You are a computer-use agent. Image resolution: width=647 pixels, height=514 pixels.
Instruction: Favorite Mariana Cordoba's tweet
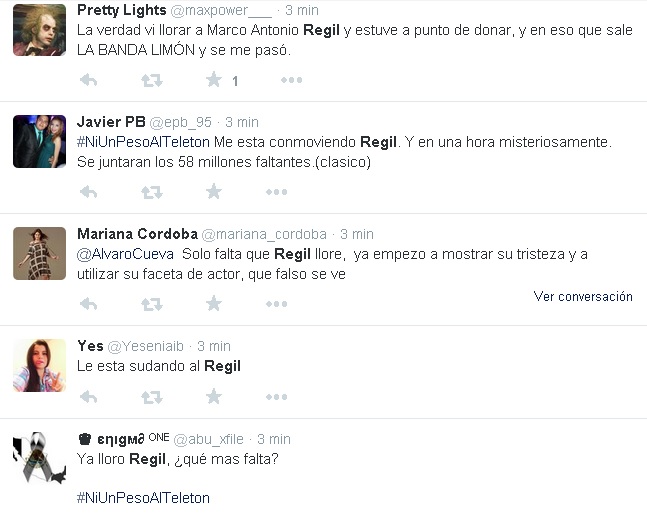click(x=213, y=304)
